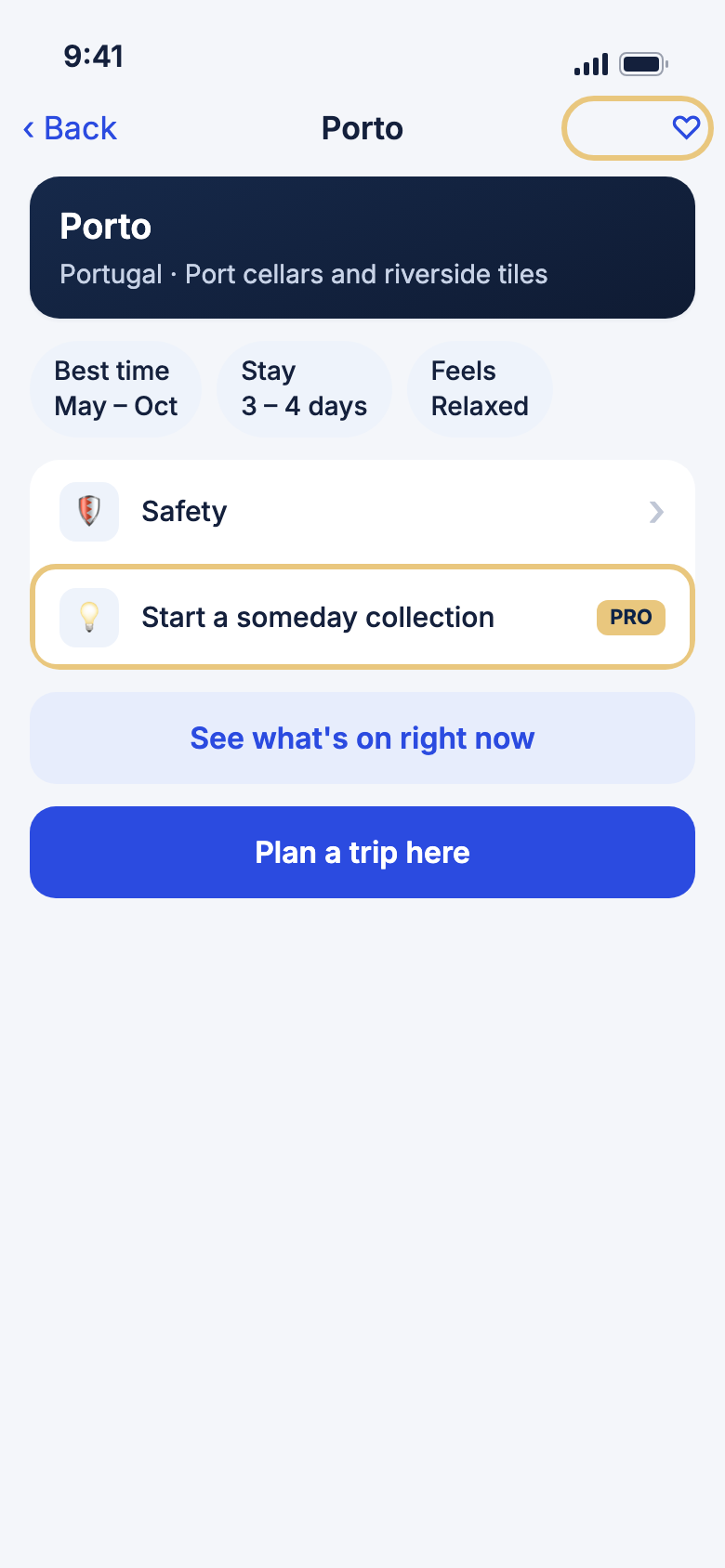Start a someday collection
725x1568 pixels.
pyautogui.click(x=362, y=617)
